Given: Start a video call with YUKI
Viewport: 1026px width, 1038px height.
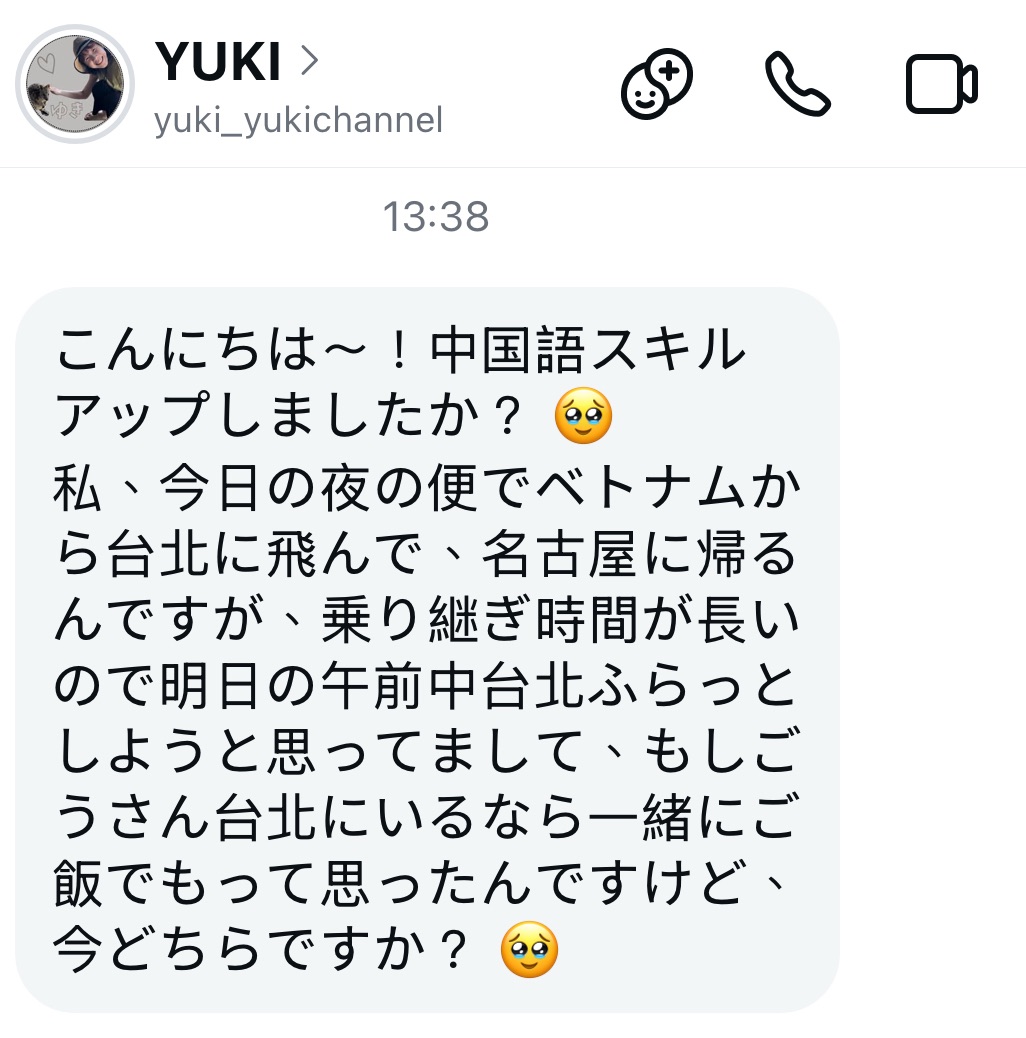Looking at the screenshot, I should (x=941, y=85).
